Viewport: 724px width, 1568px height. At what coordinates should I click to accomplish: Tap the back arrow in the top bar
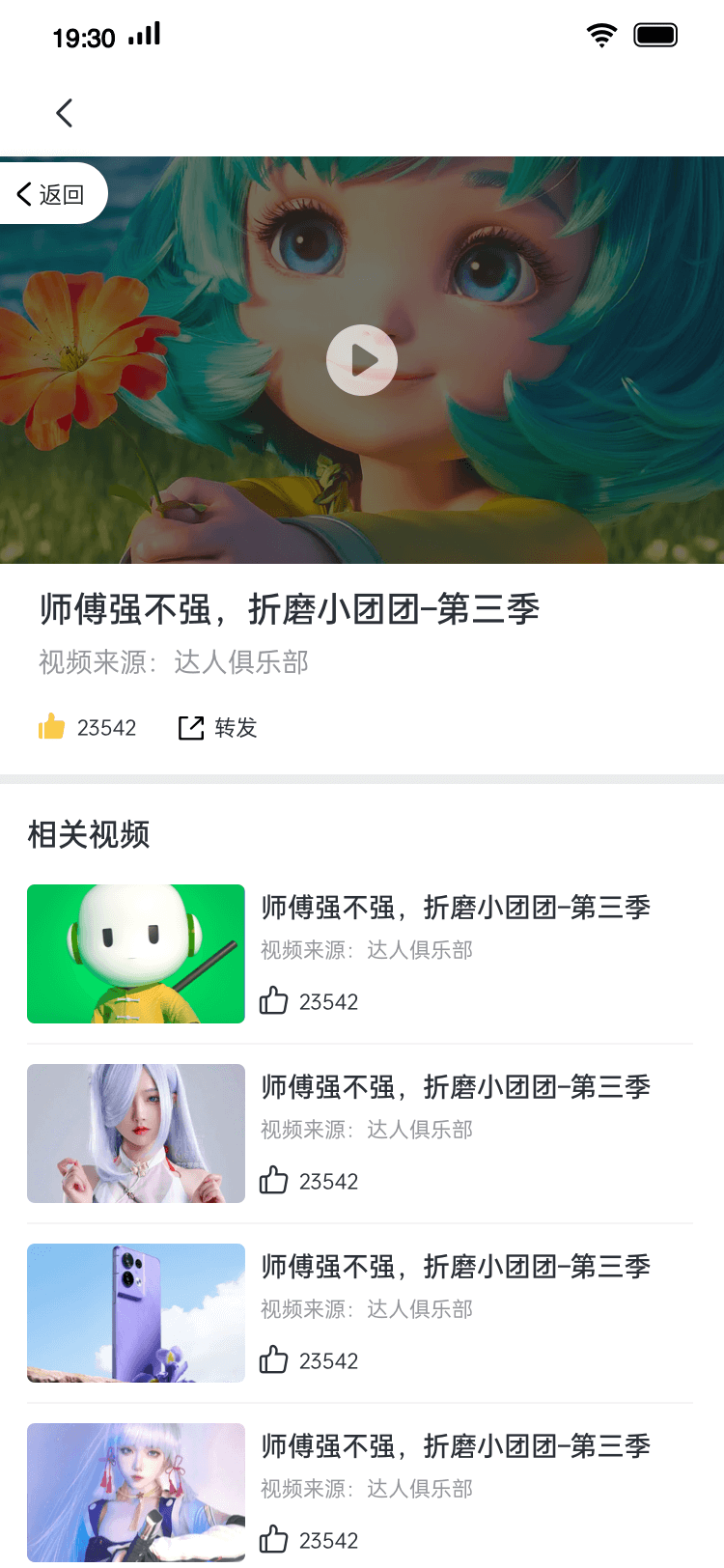pos(65,113)
